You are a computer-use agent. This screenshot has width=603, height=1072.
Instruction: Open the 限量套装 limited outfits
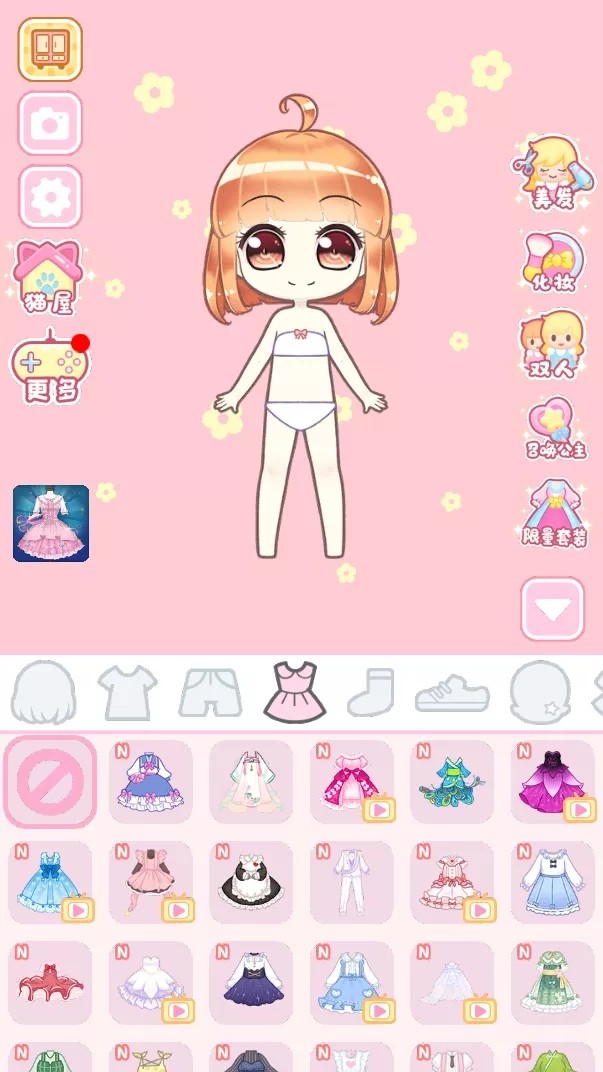[552, 513]
